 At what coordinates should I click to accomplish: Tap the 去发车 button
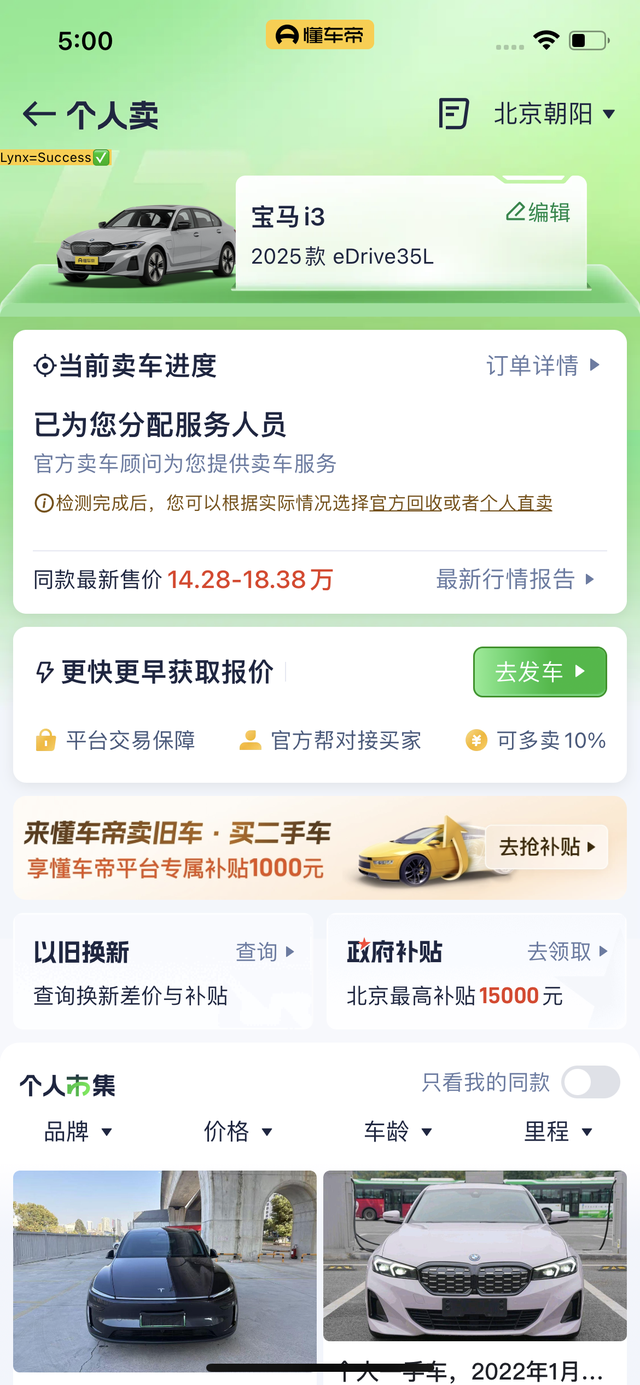pyautogui.click(x=540, y=672)
